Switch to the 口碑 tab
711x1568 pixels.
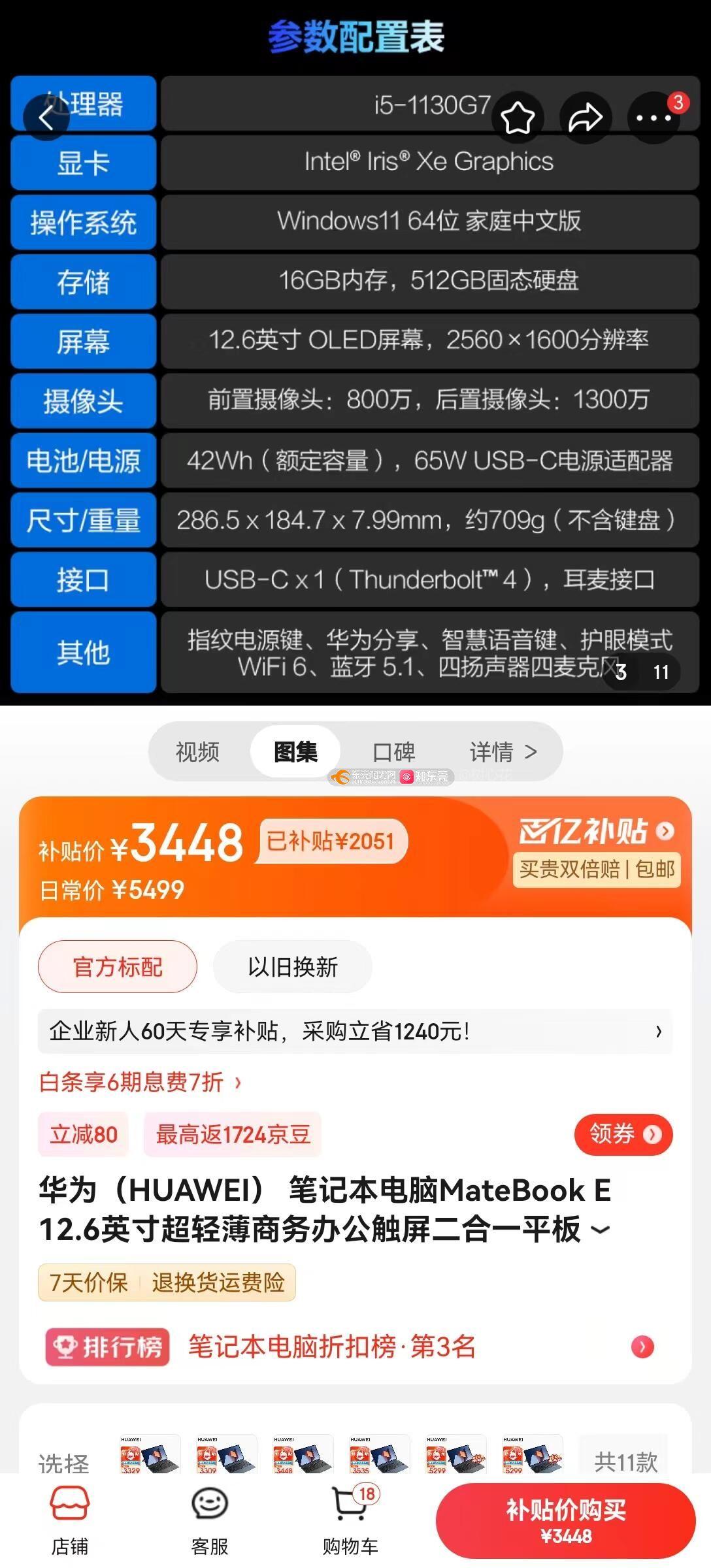tap(393, 752)
